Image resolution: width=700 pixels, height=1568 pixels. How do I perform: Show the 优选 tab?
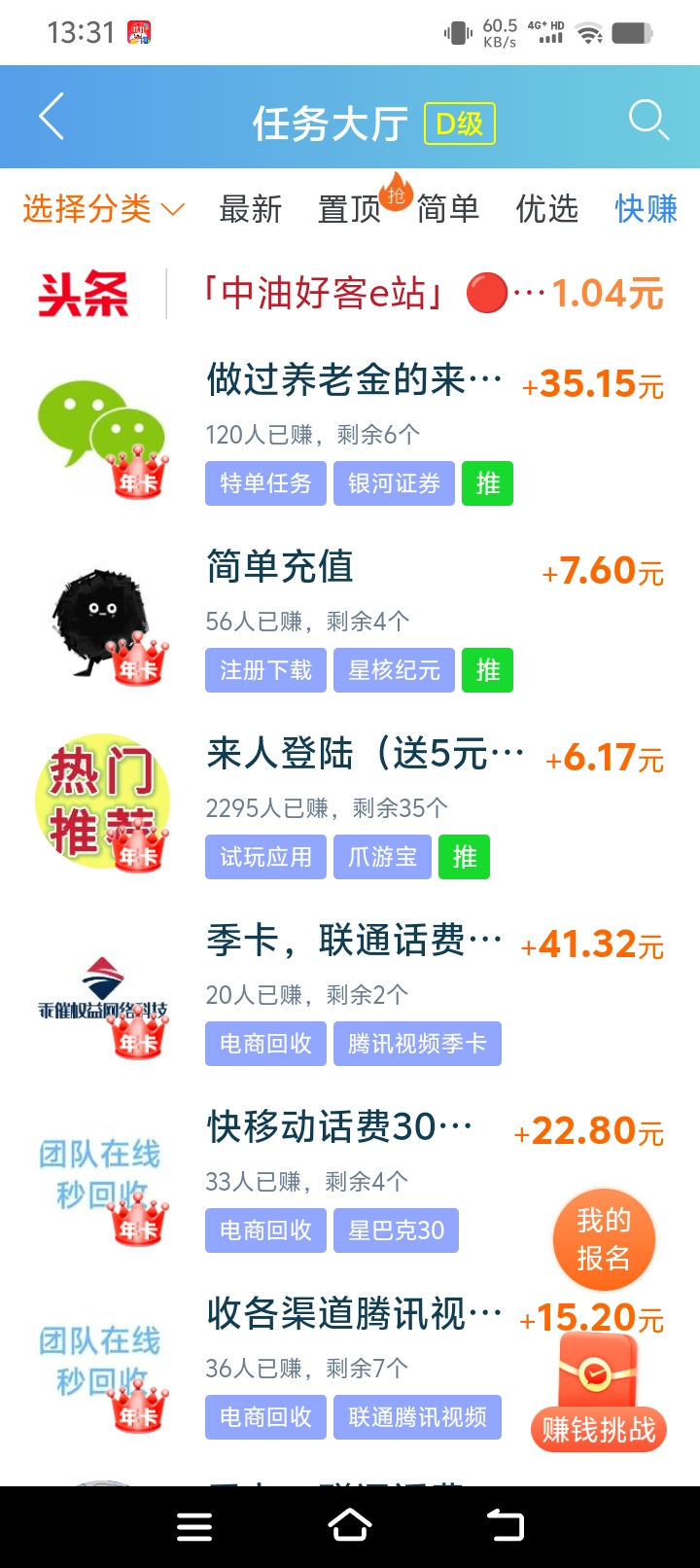(x=546, y=209)
